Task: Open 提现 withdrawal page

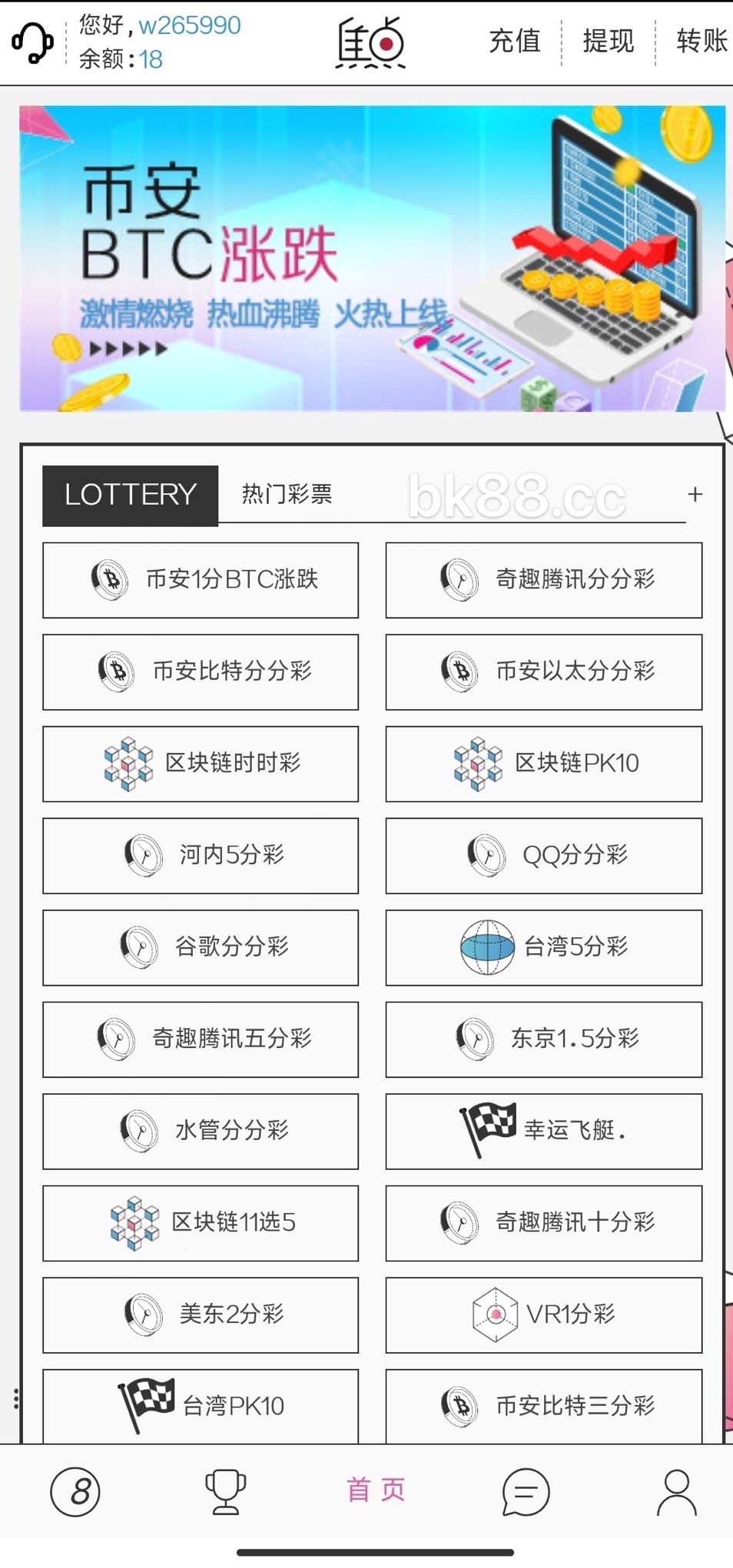Action: click(x=608, y=41)
